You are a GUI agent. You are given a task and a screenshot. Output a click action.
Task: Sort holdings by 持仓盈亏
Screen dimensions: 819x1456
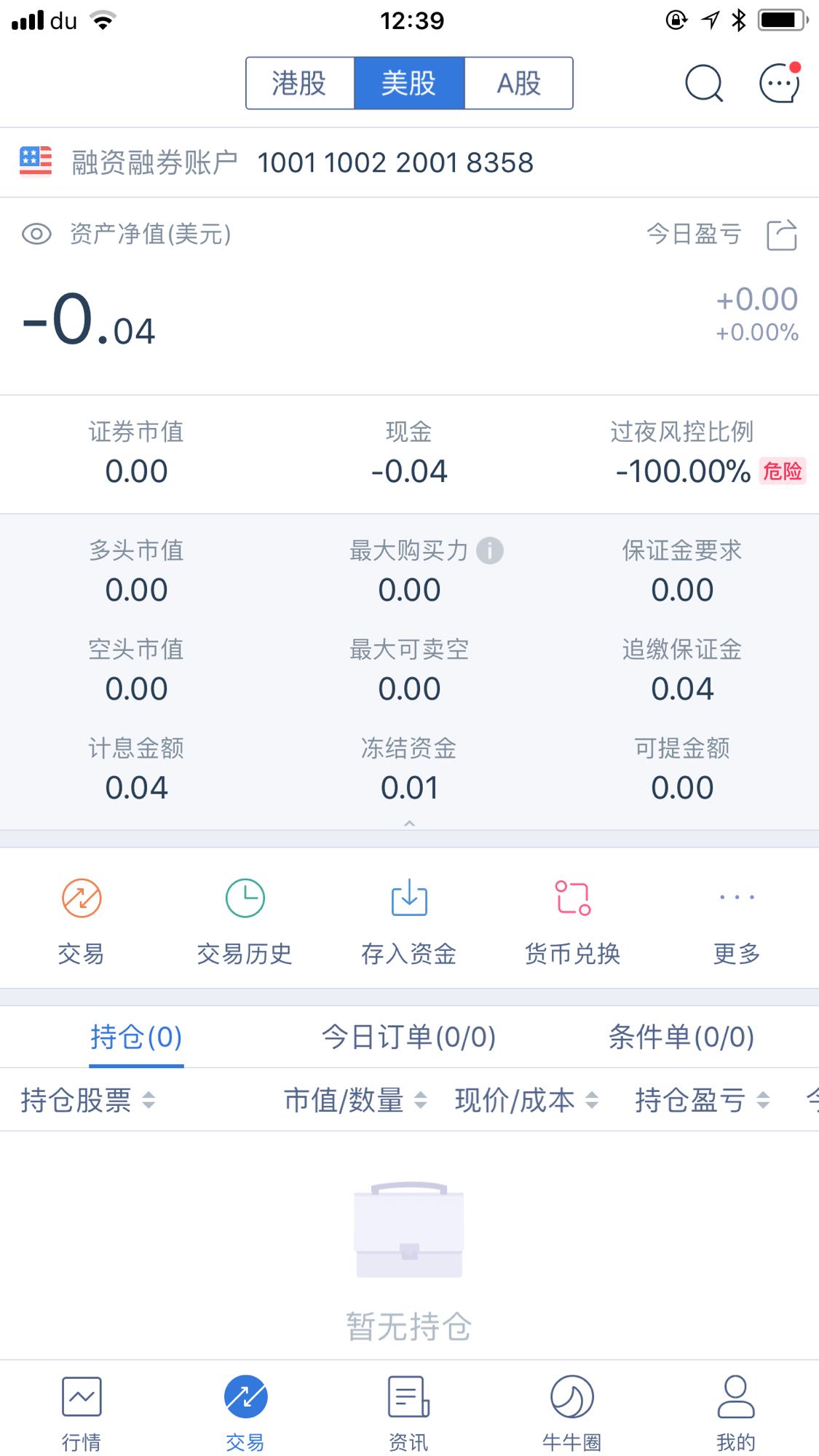[703, 1100]
